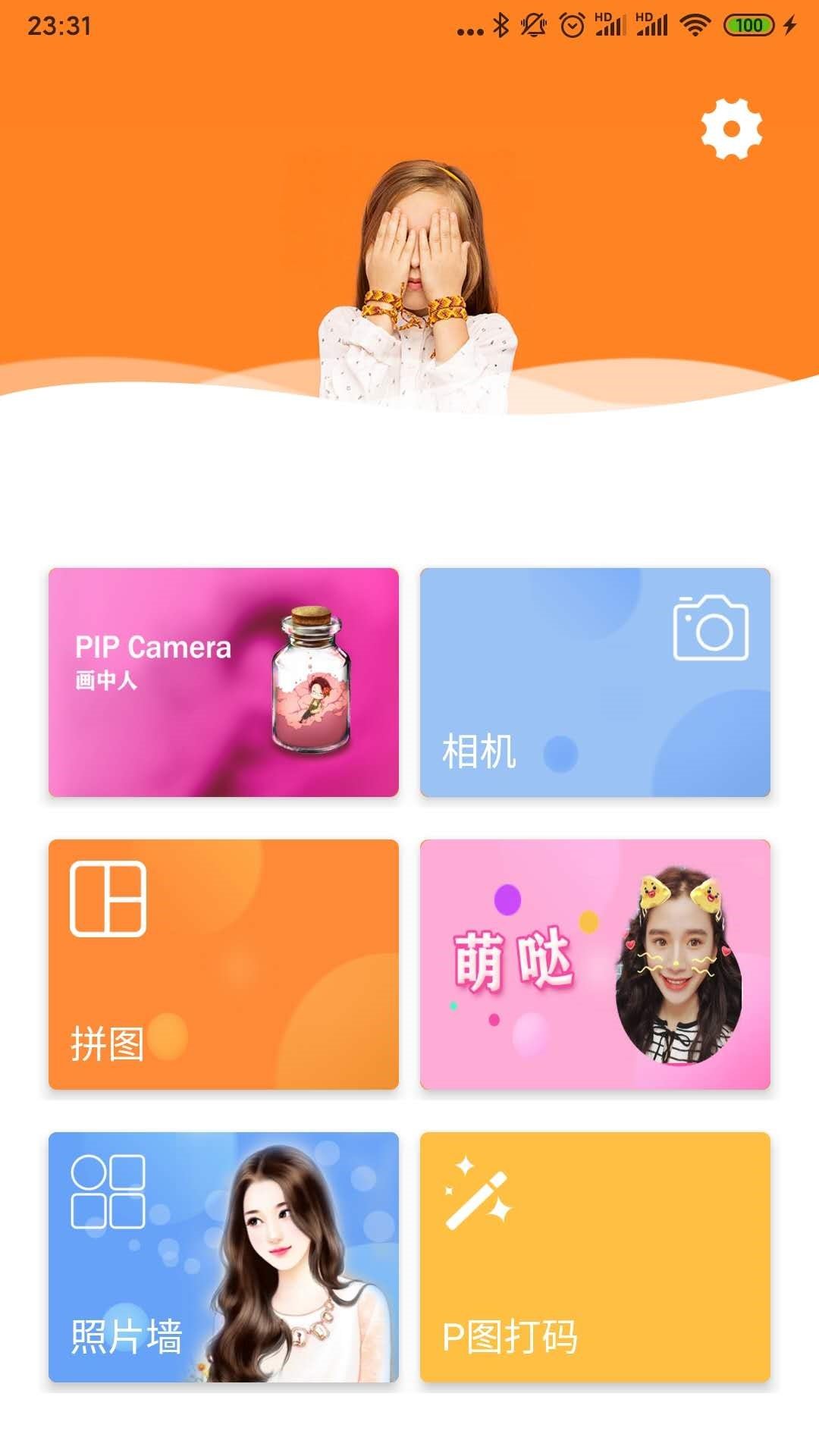Launch the 相机 camera card
The height and width of the screenshot is (1456, 819).
pos(595,682)
